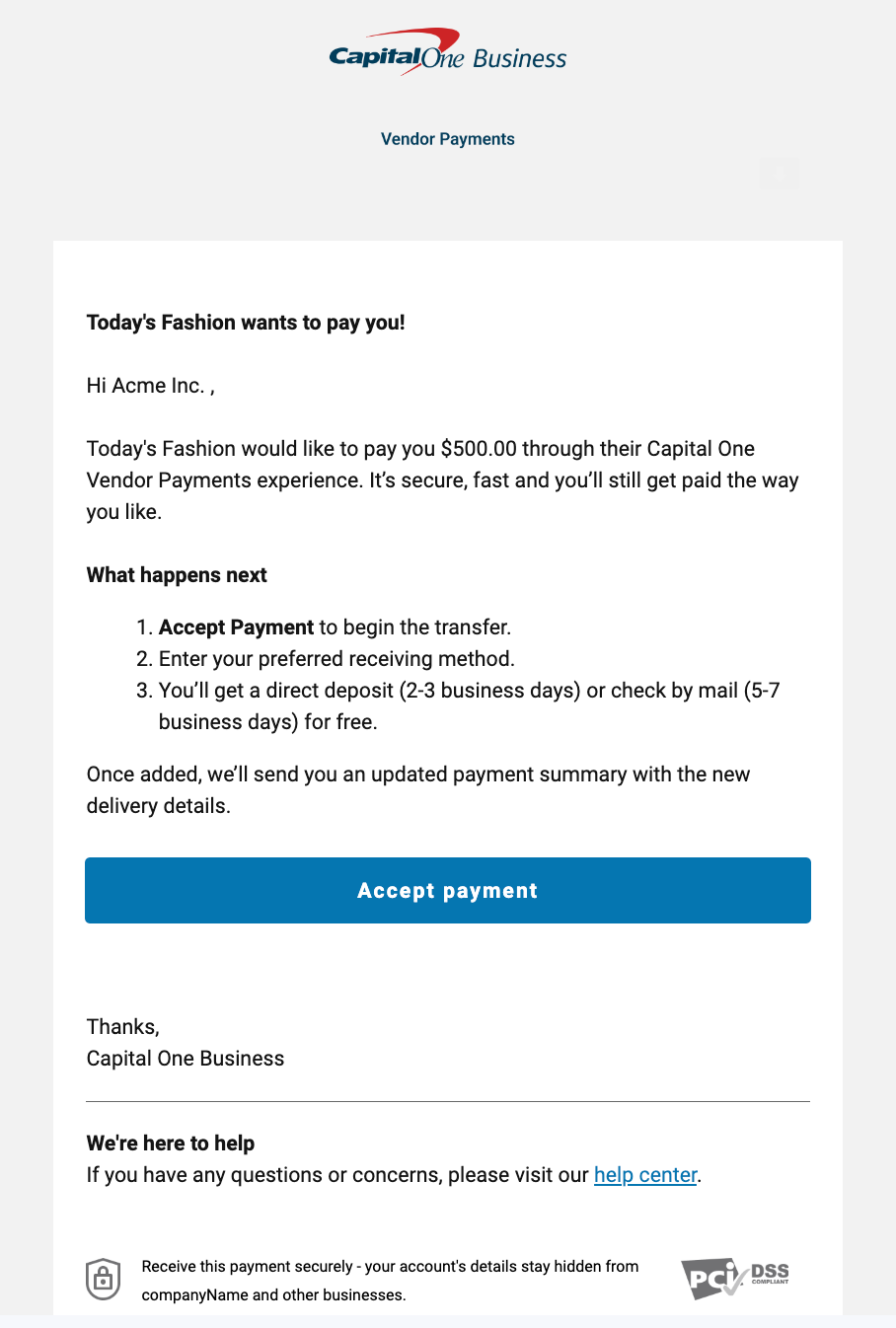
Task: Open the help center link
Action: [x=645, y=1174]
